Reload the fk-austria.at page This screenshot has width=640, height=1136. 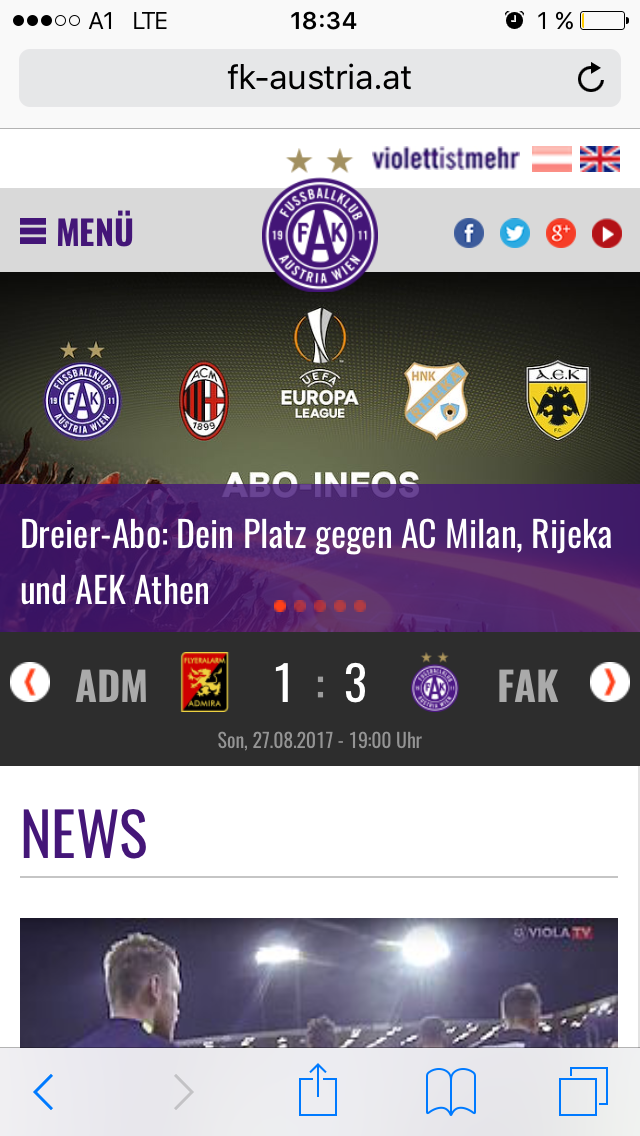tap(591, 78)
